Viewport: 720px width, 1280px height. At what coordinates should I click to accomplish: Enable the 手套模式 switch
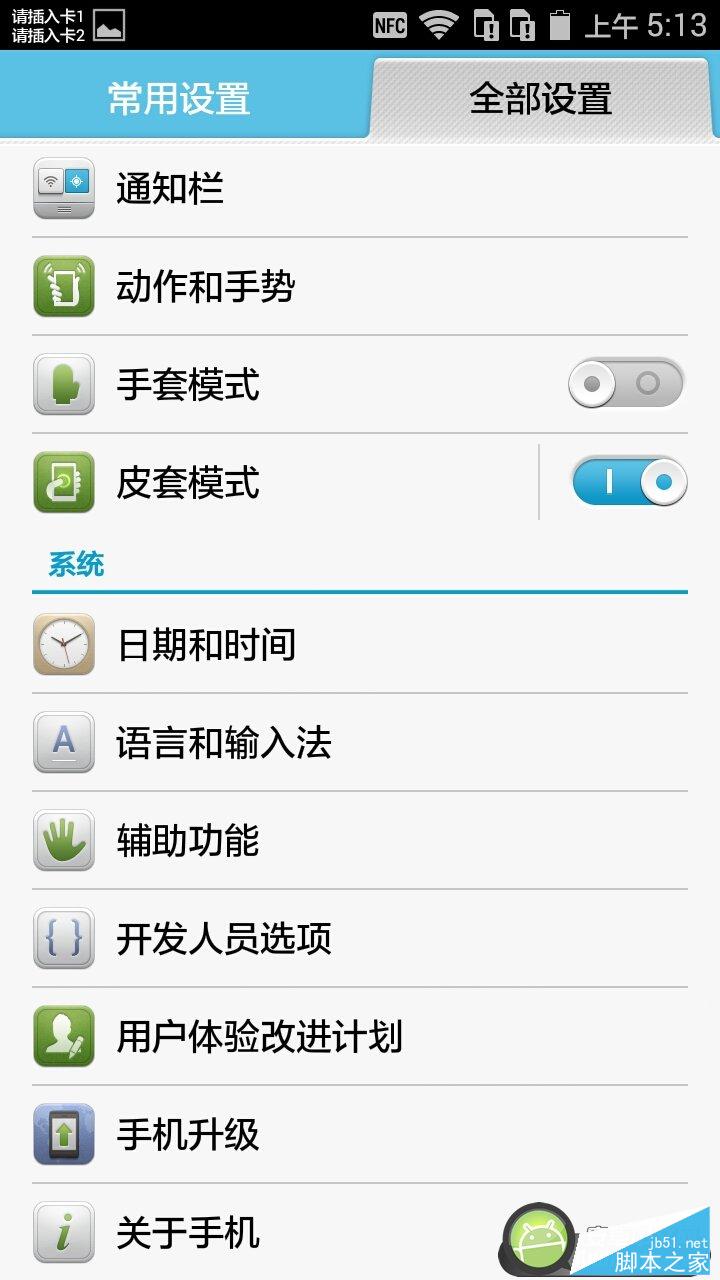(x=626, y=384)
